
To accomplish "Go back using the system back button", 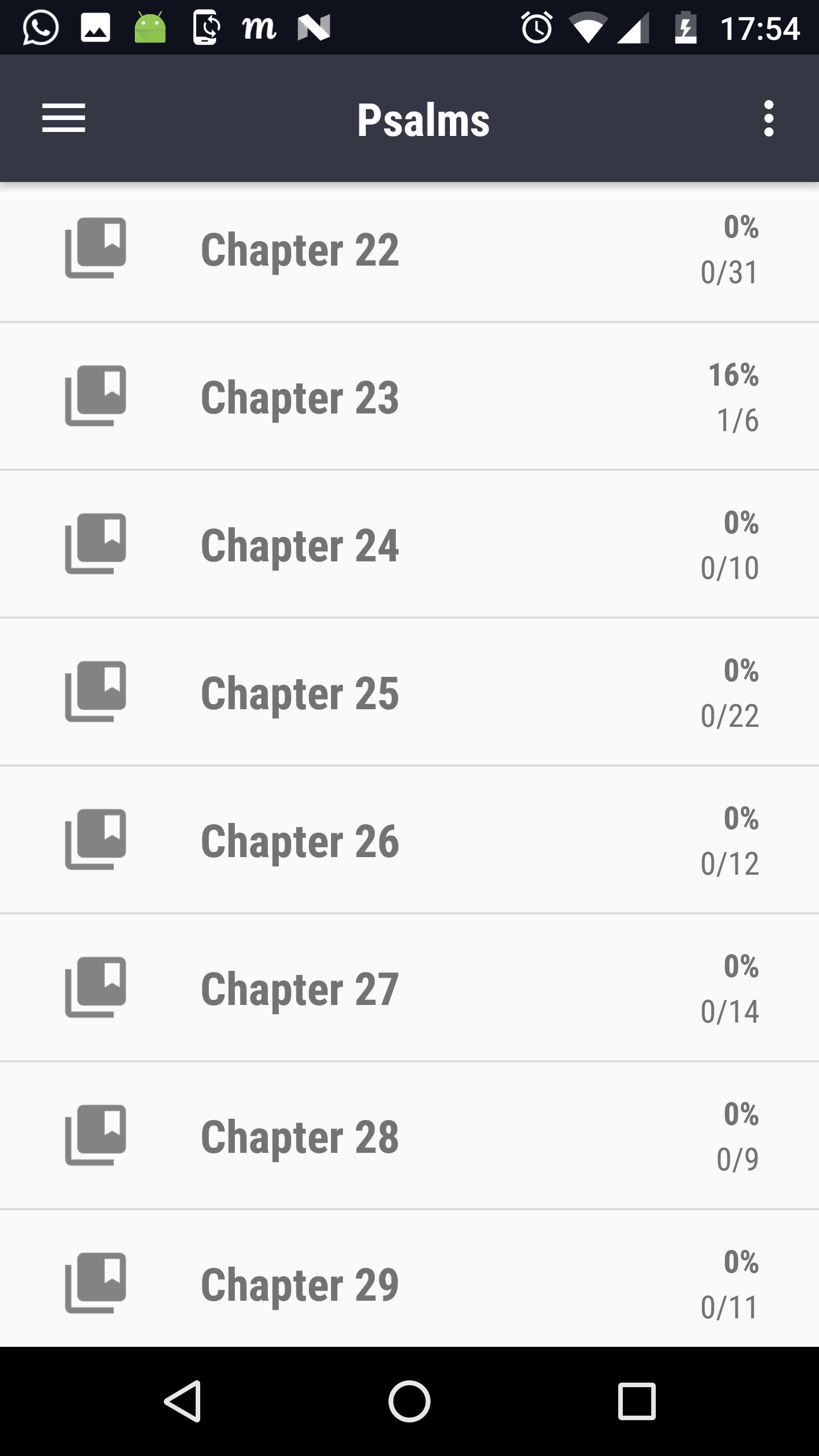I will 183,1401.
